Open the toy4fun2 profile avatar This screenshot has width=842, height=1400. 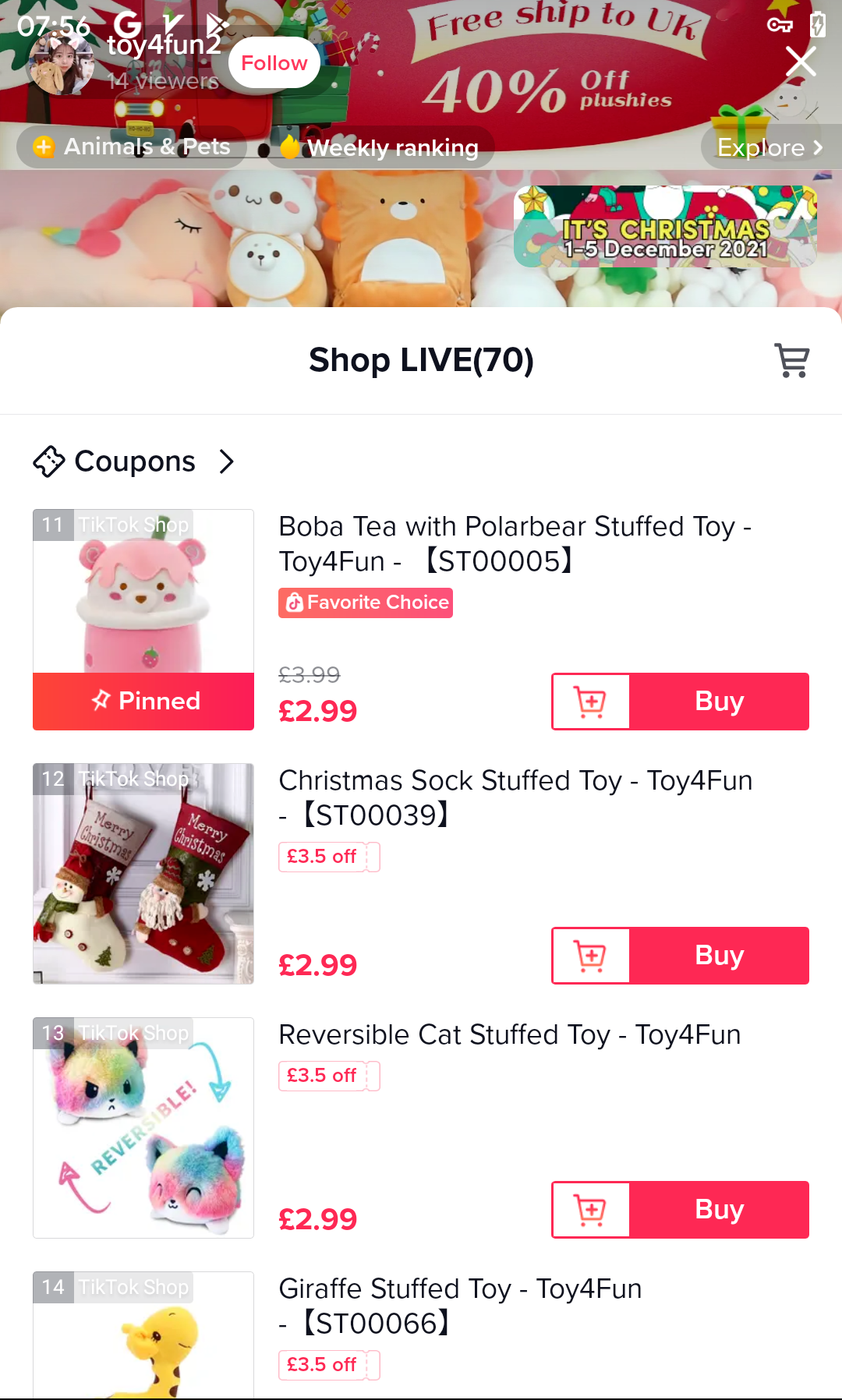coord(59,65)
